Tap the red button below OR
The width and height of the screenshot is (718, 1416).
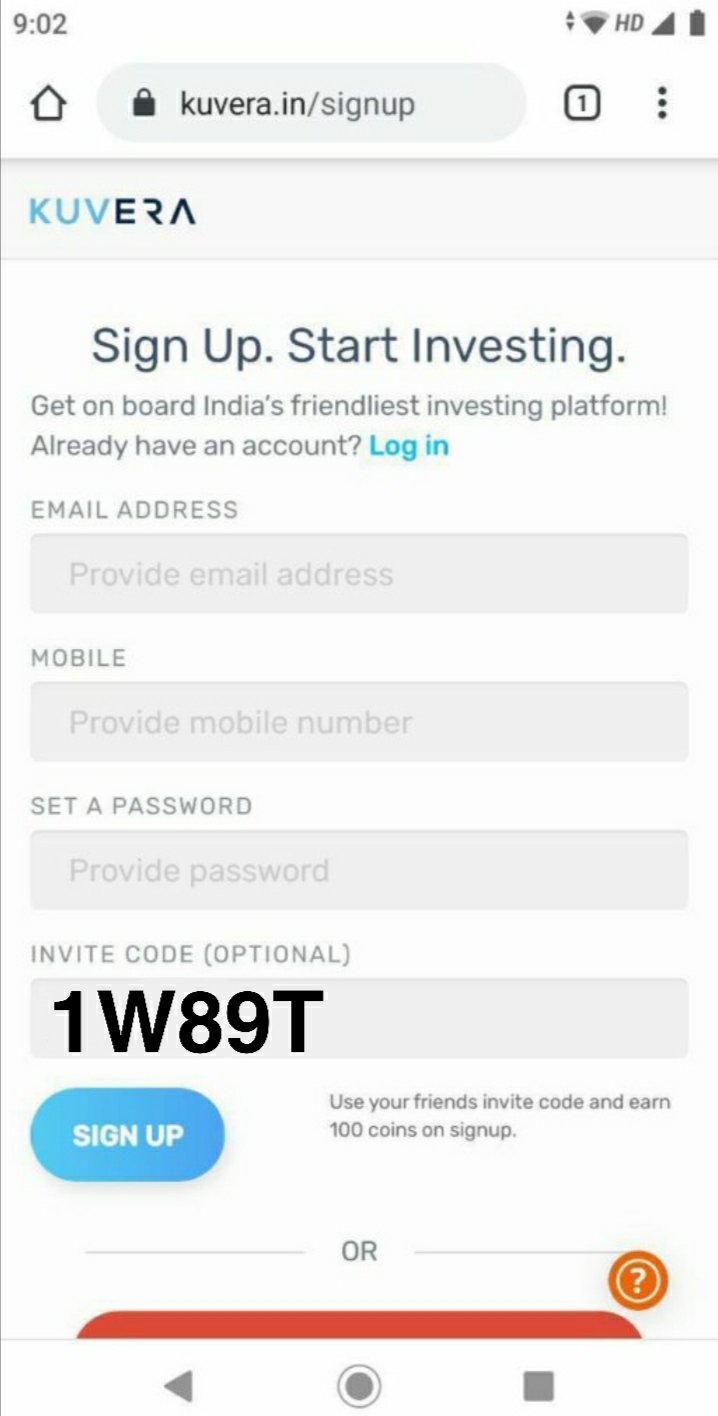pos(358,1326)
